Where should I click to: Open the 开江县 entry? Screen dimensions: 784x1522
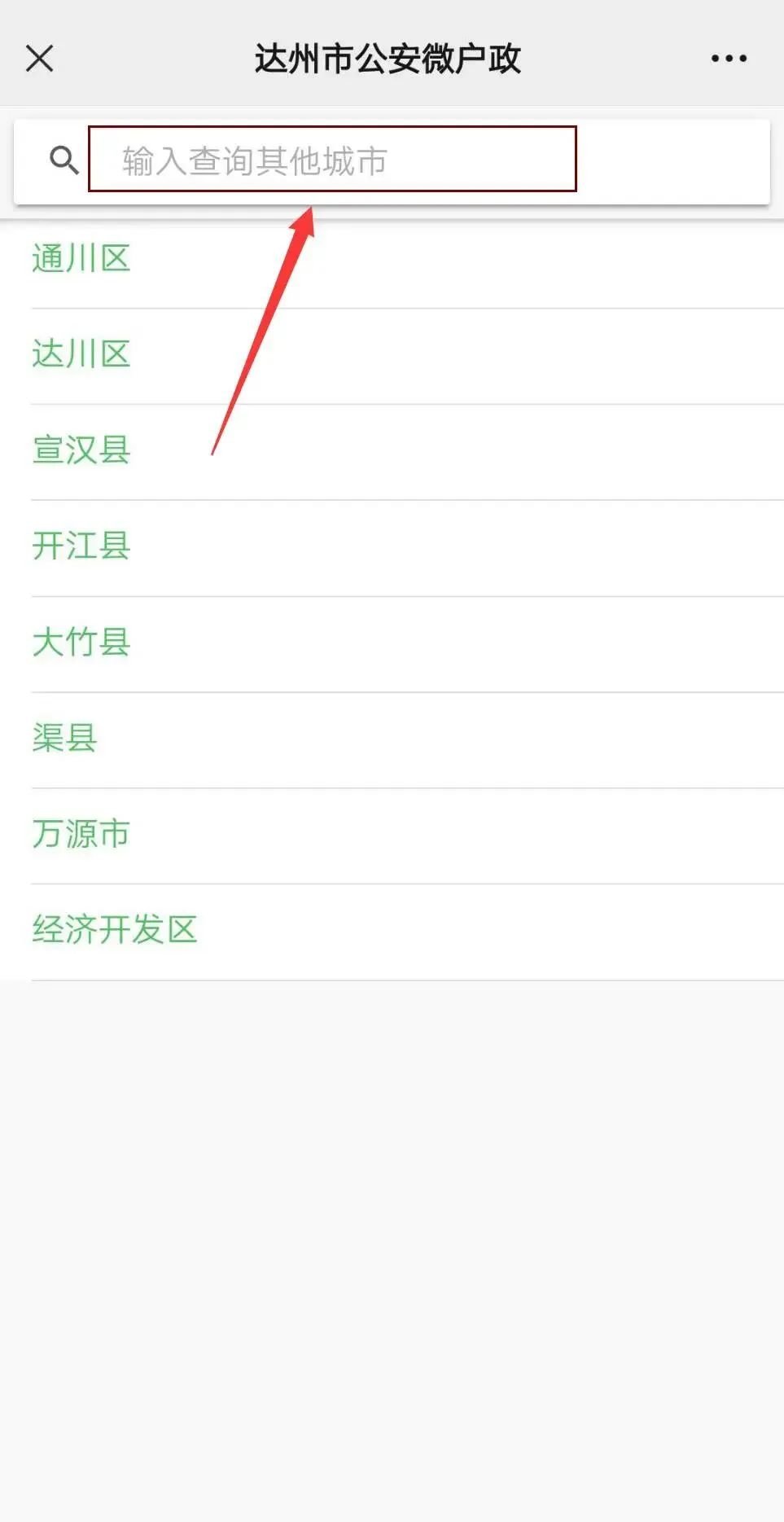pos(81,546)
